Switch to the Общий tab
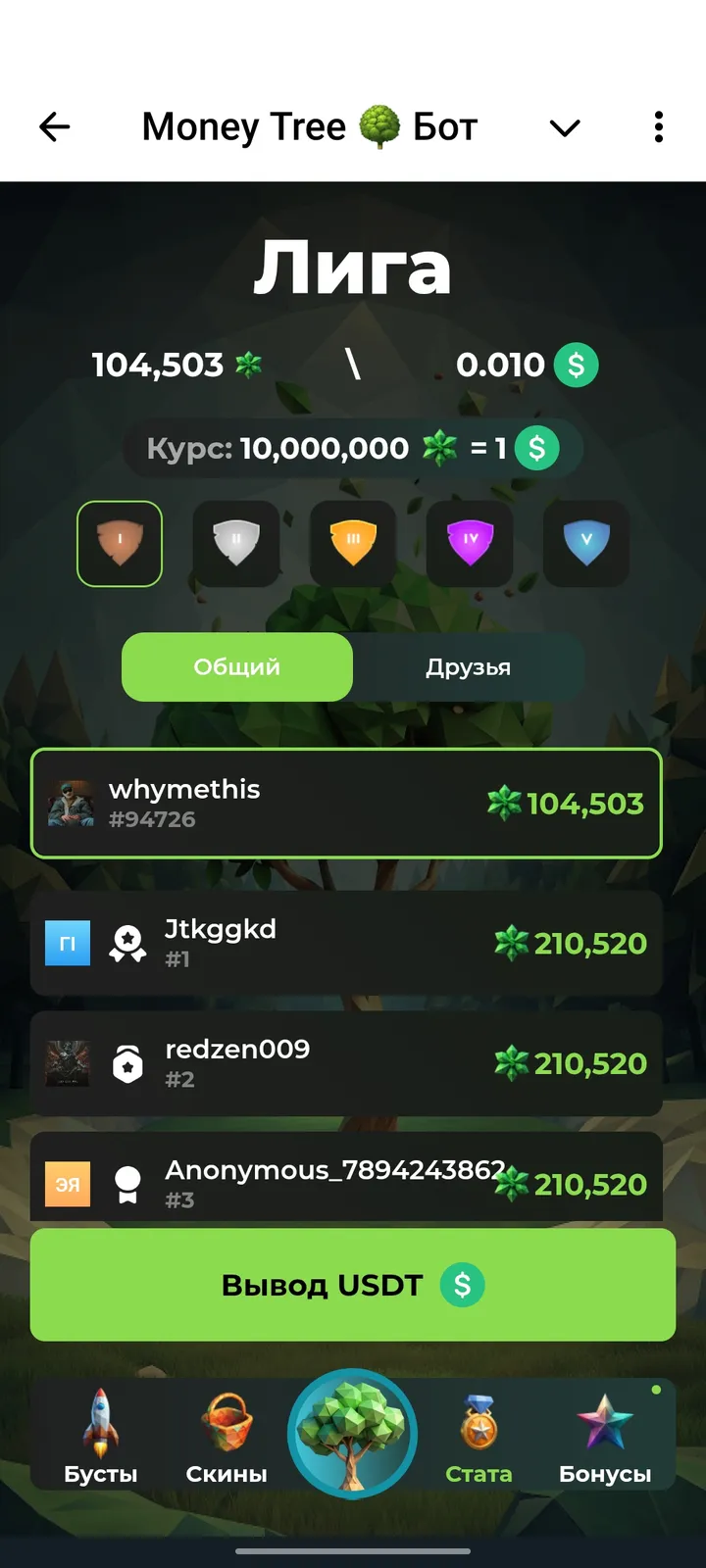This screenshot has width=706, height=1568. click(236, 666)
